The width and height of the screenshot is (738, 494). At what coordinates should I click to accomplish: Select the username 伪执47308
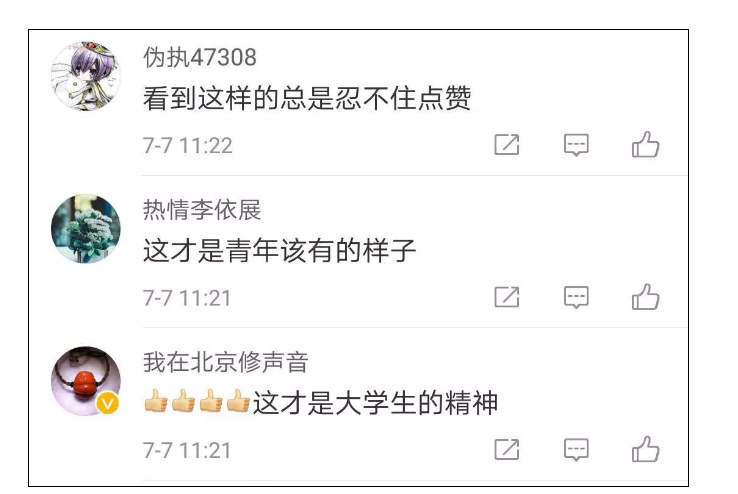pyautogui.click(x=200, y=58)
